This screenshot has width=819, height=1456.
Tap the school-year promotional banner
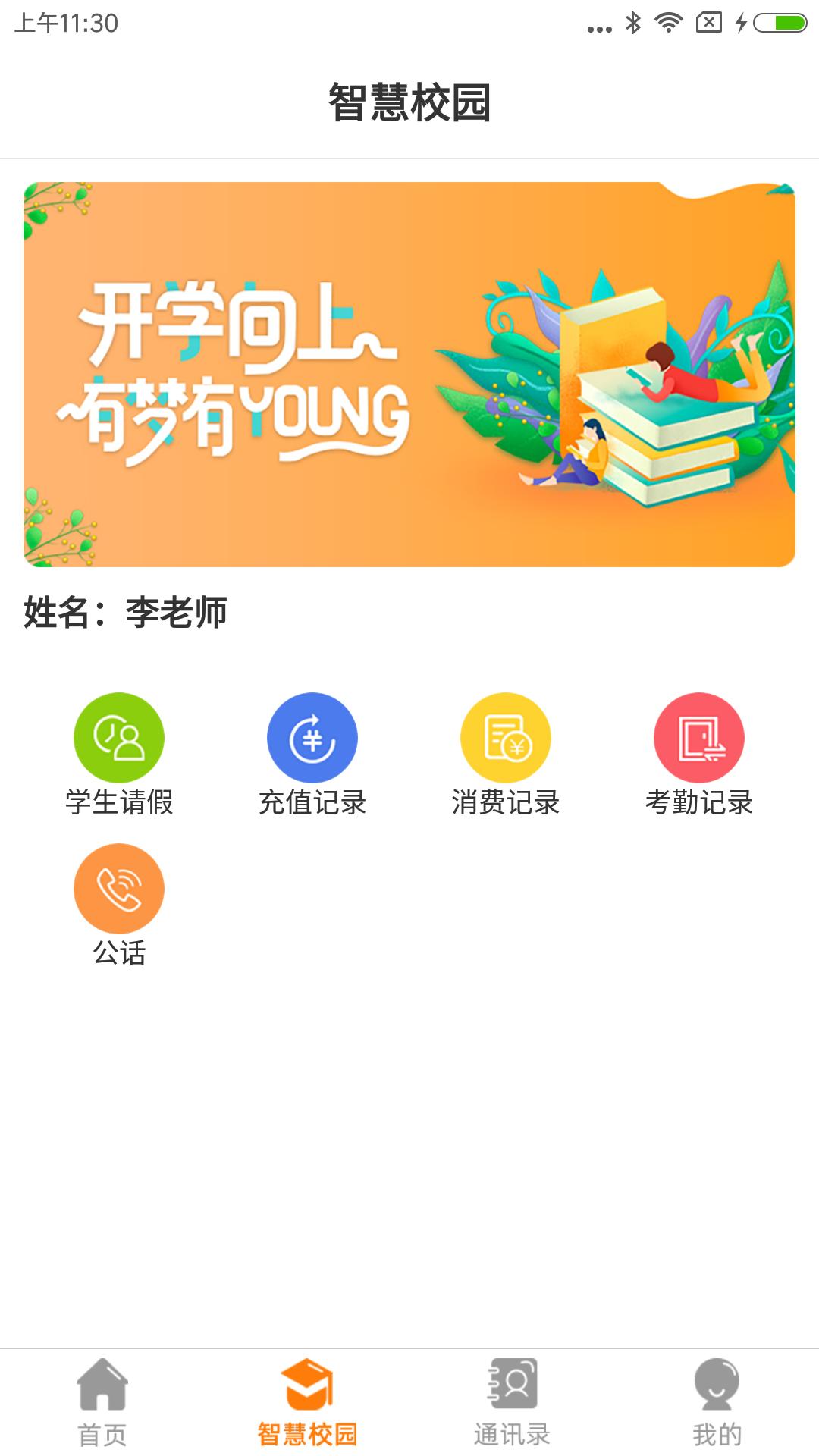click(x=409, y=375)
